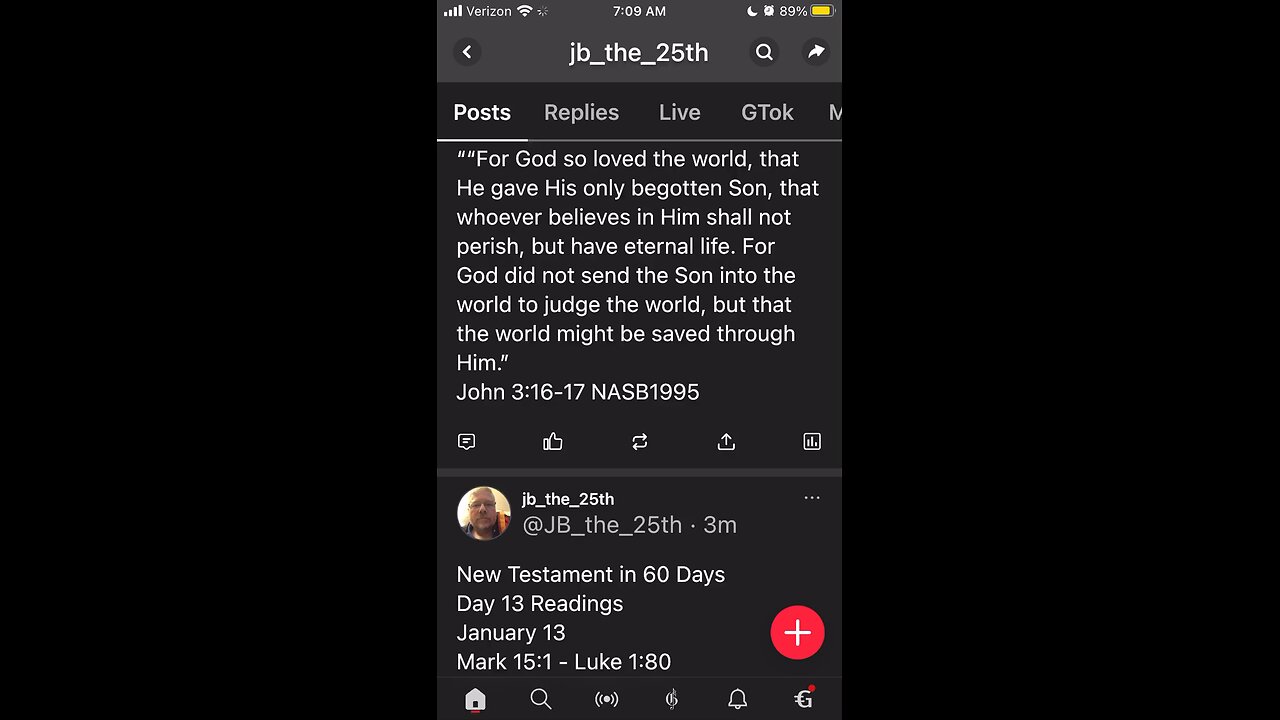Switch to the Replies tab

[581, 112]
